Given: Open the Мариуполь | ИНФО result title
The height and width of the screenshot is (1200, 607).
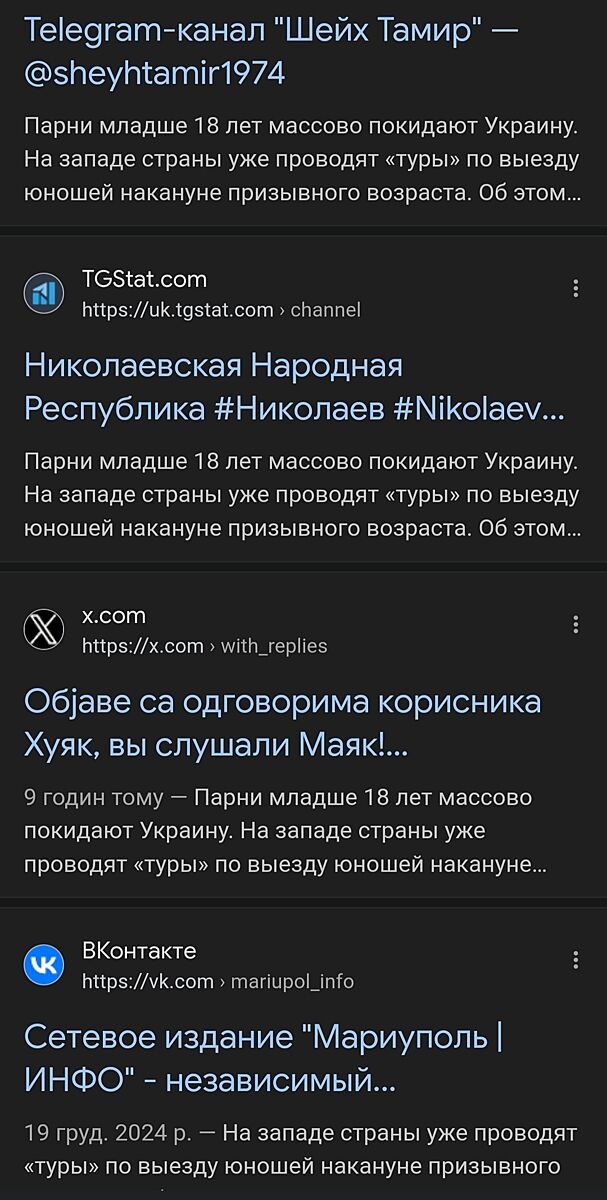Looking at the screenshot, I should (x=263, y=1058).
